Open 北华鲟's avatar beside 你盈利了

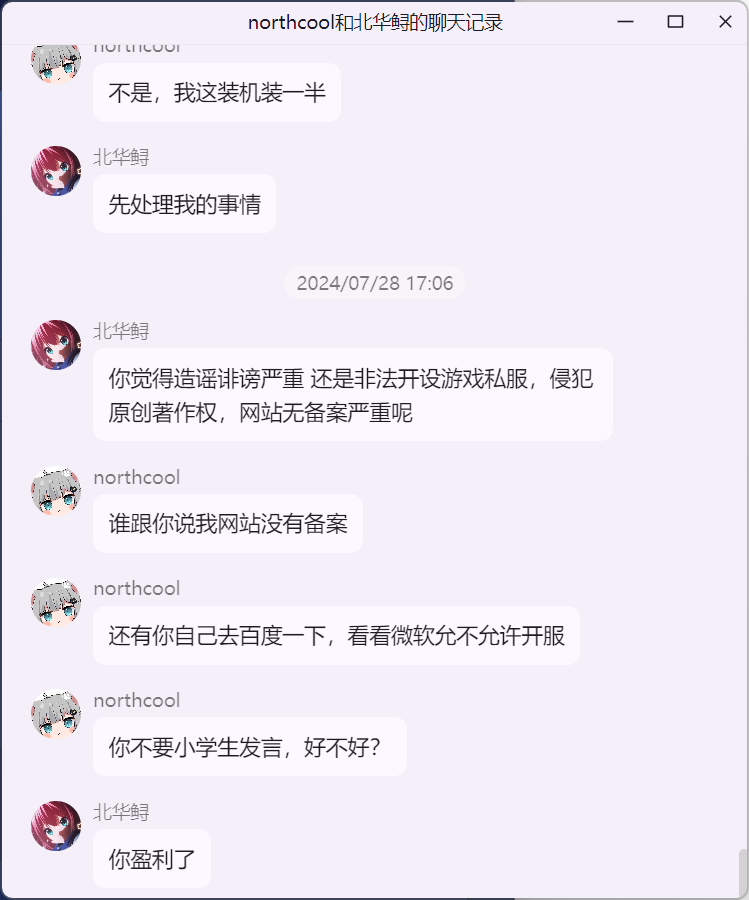(56, 826)
